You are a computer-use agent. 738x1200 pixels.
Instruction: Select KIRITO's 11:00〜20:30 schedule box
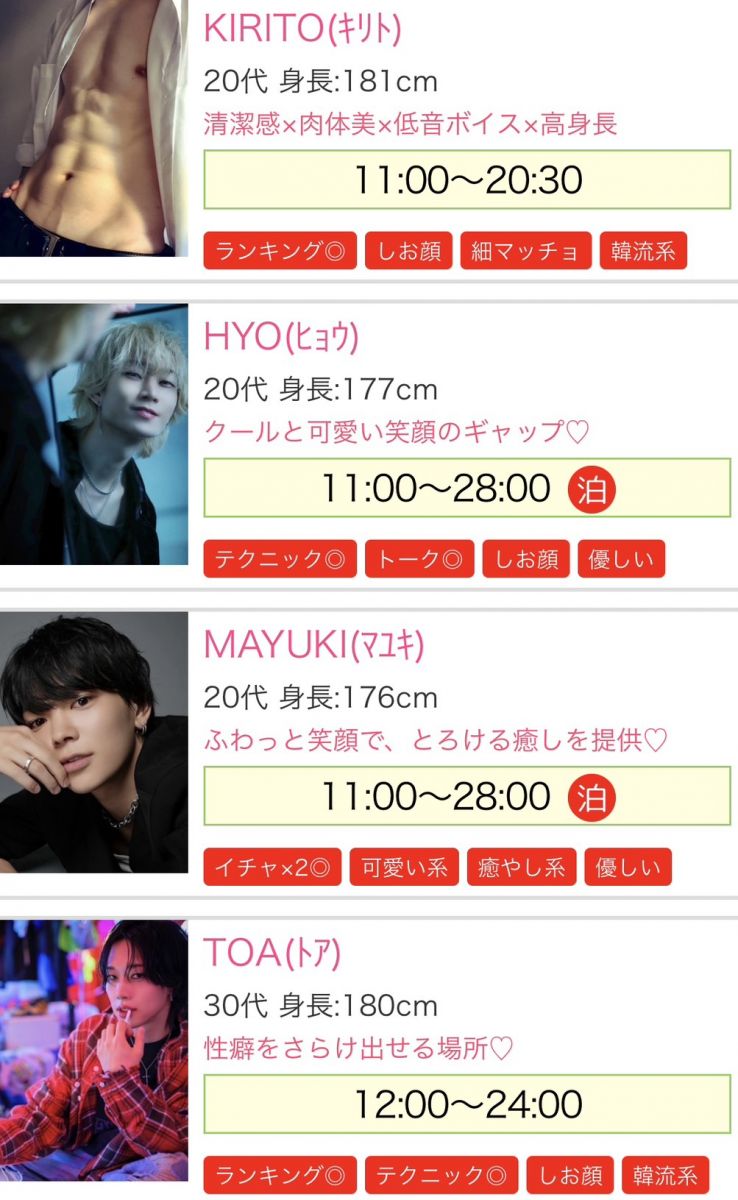coord(467,180)
